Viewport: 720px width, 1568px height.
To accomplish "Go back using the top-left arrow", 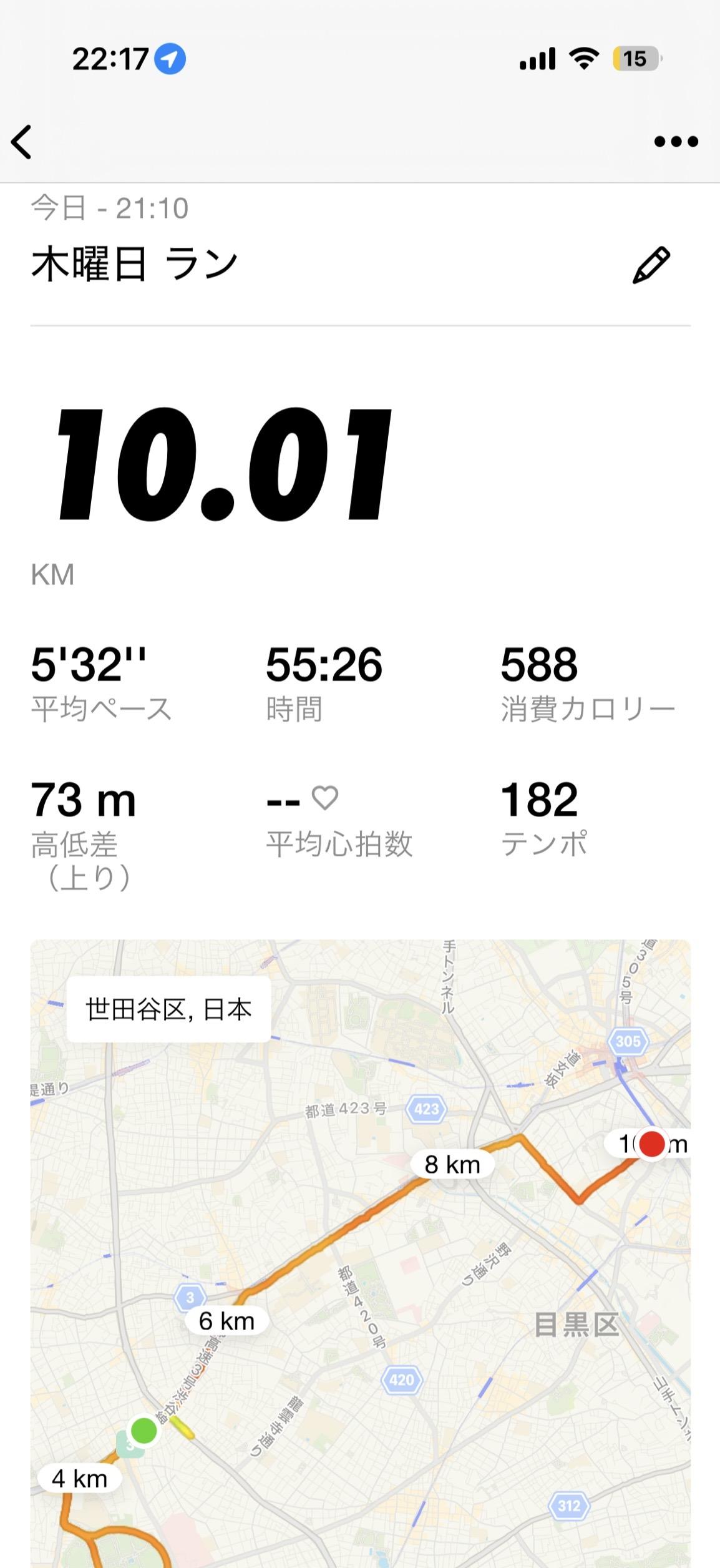I will (x=22, y=142).
